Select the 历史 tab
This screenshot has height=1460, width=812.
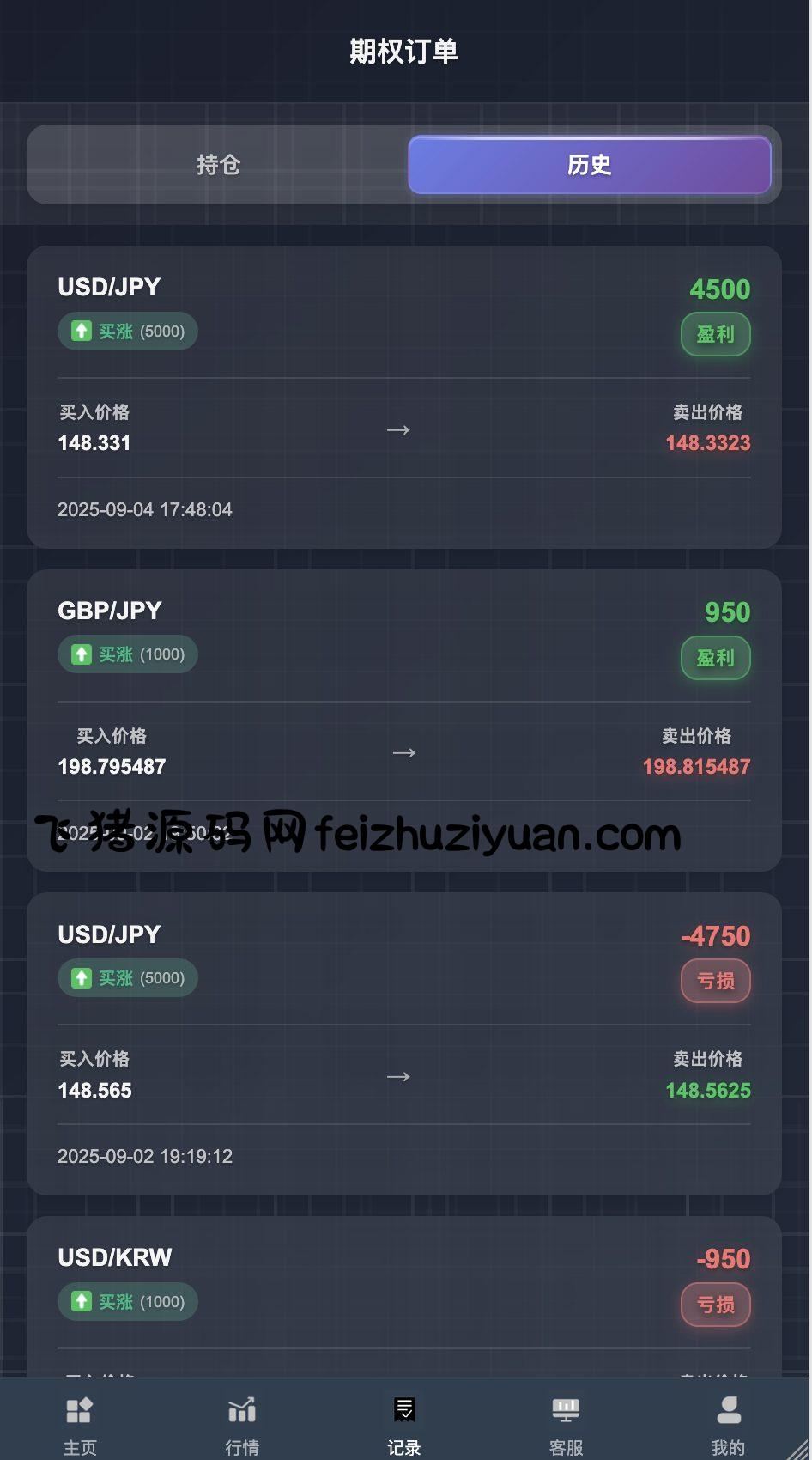point(589,165)
